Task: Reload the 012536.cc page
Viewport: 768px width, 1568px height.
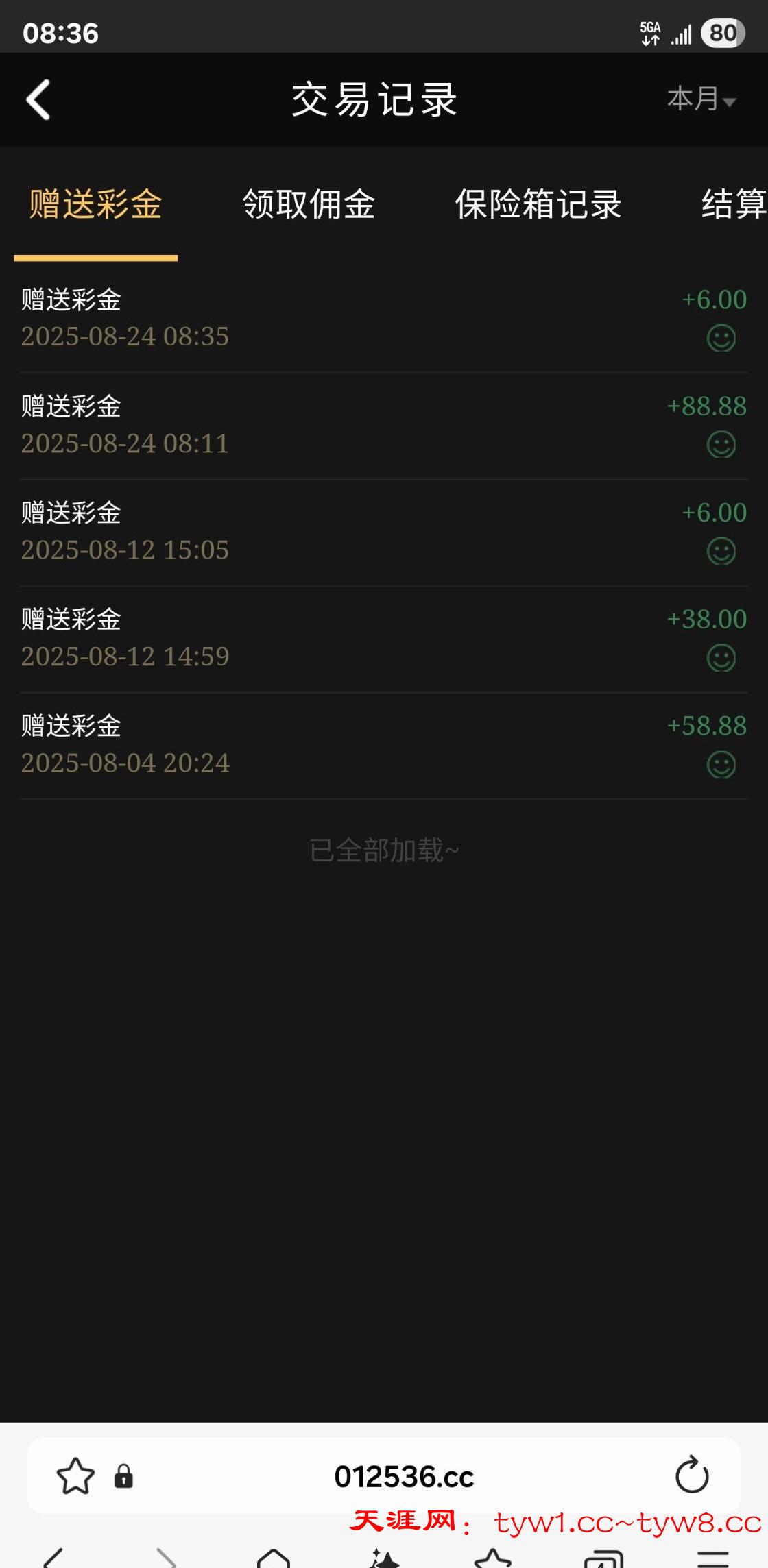Action: click(692, 1475)
